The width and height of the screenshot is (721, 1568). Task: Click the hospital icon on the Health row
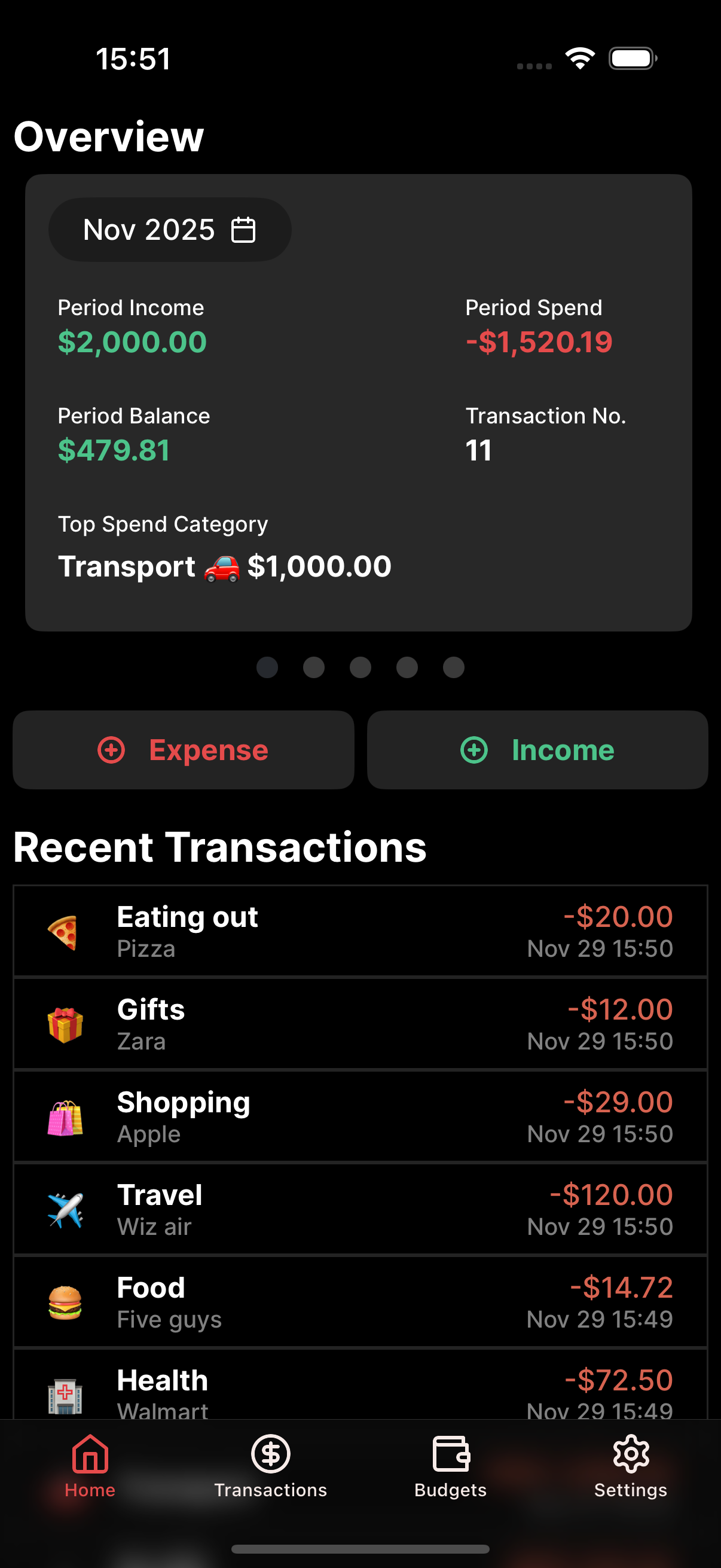click(65, 1393)
